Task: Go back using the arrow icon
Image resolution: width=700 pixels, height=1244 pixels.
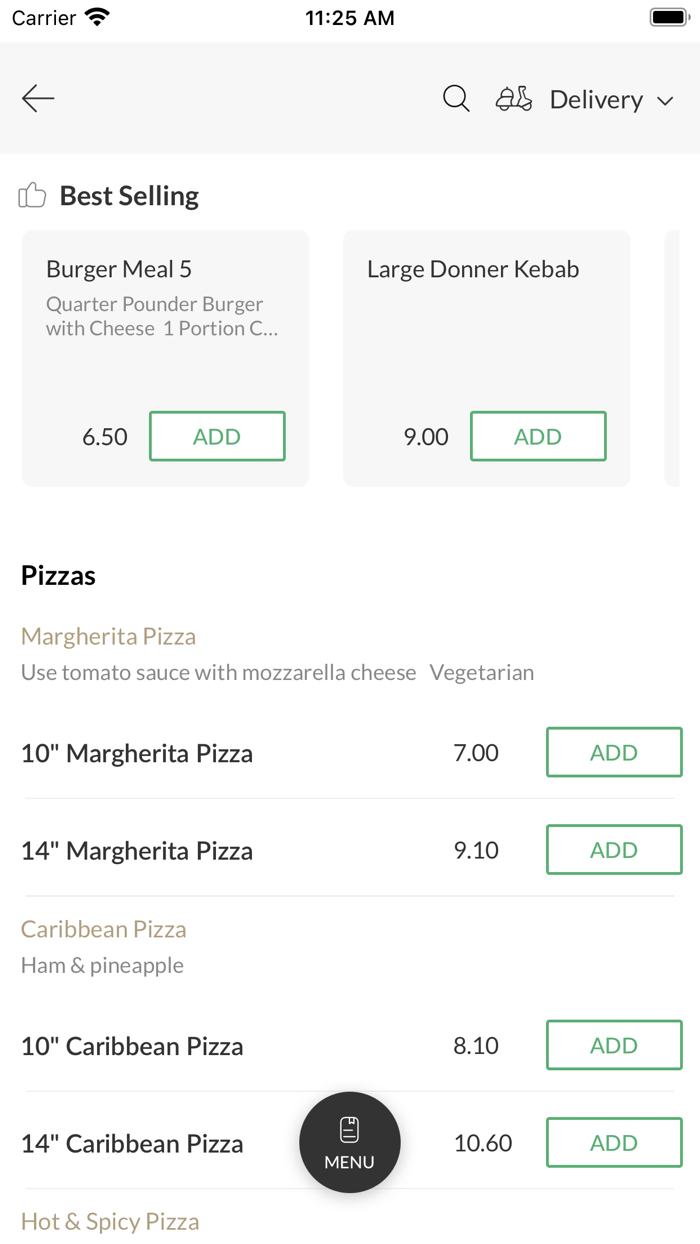Action: pos(38,98)
